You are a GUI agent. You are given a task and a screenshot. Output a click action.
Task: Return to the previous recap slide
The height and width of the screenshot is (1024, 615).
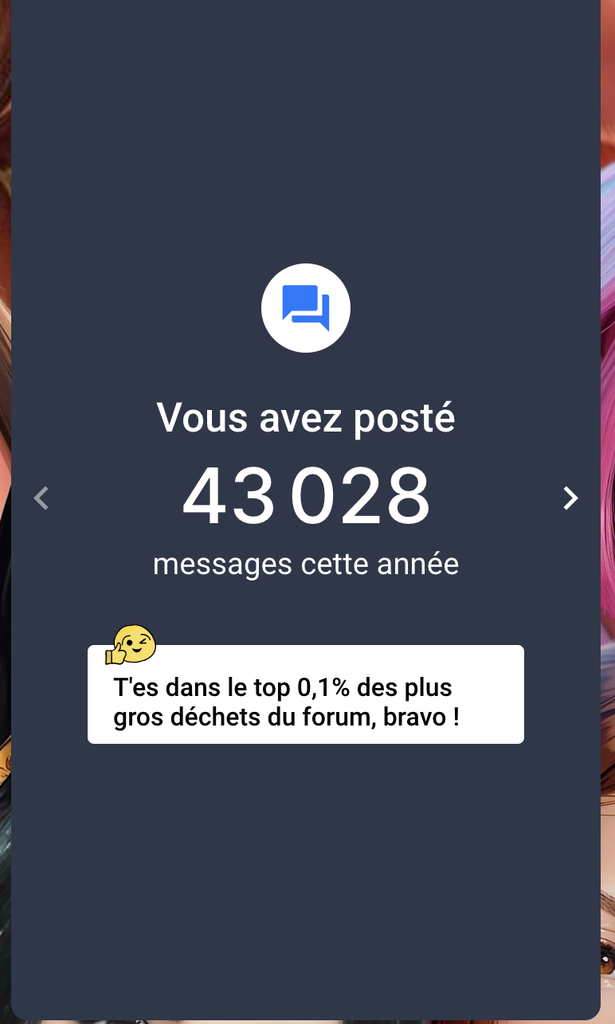[x=41, y=498]
